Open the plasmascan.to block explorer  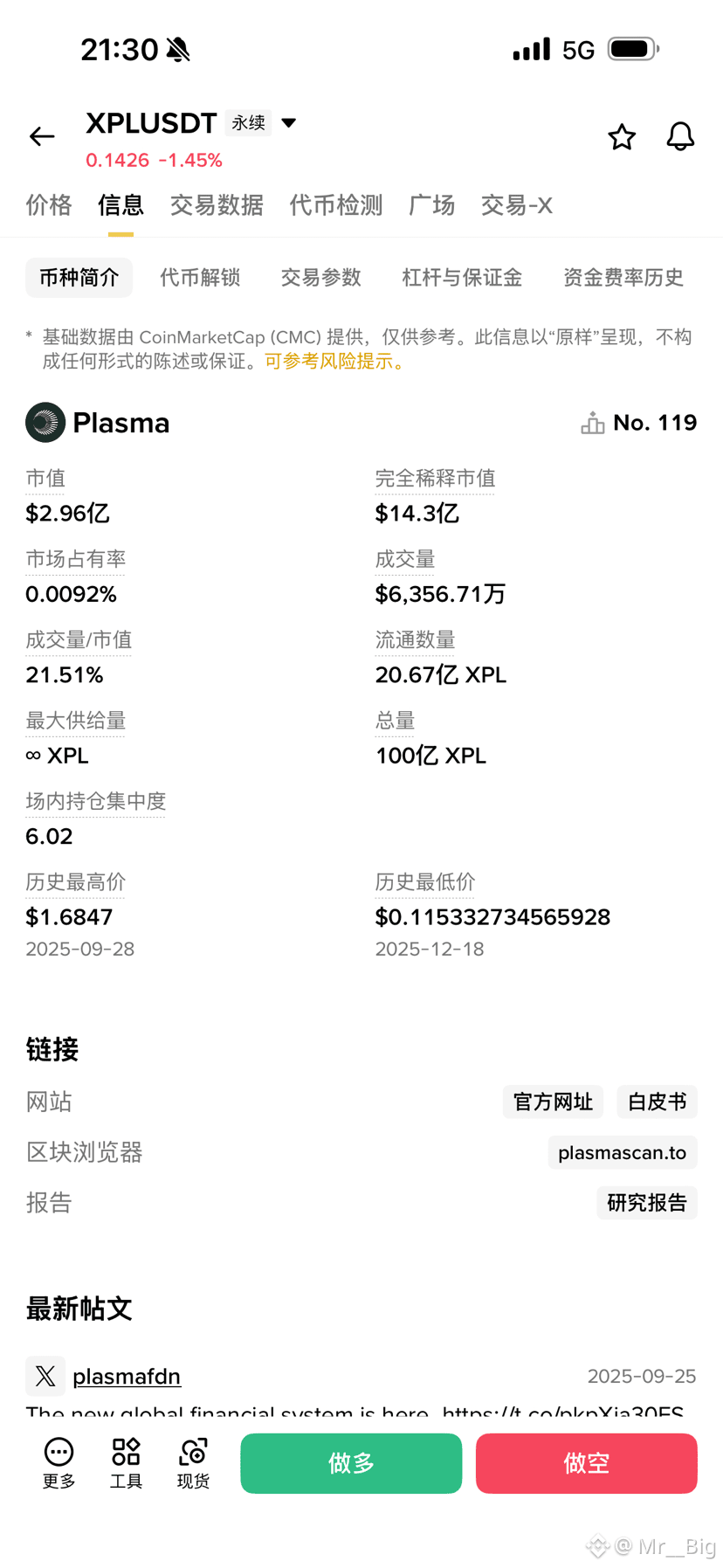(x=622, y=1152)
